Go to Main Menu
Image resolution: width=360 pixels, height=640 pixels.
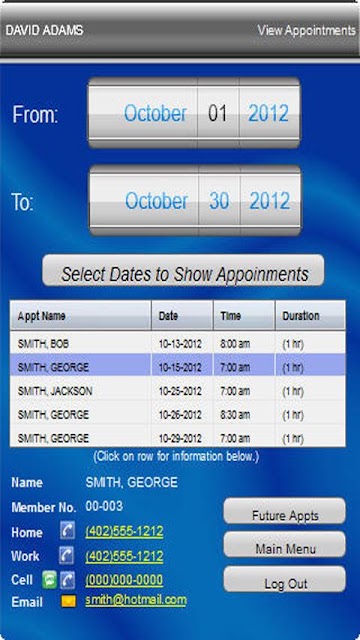tap(284, 544)
